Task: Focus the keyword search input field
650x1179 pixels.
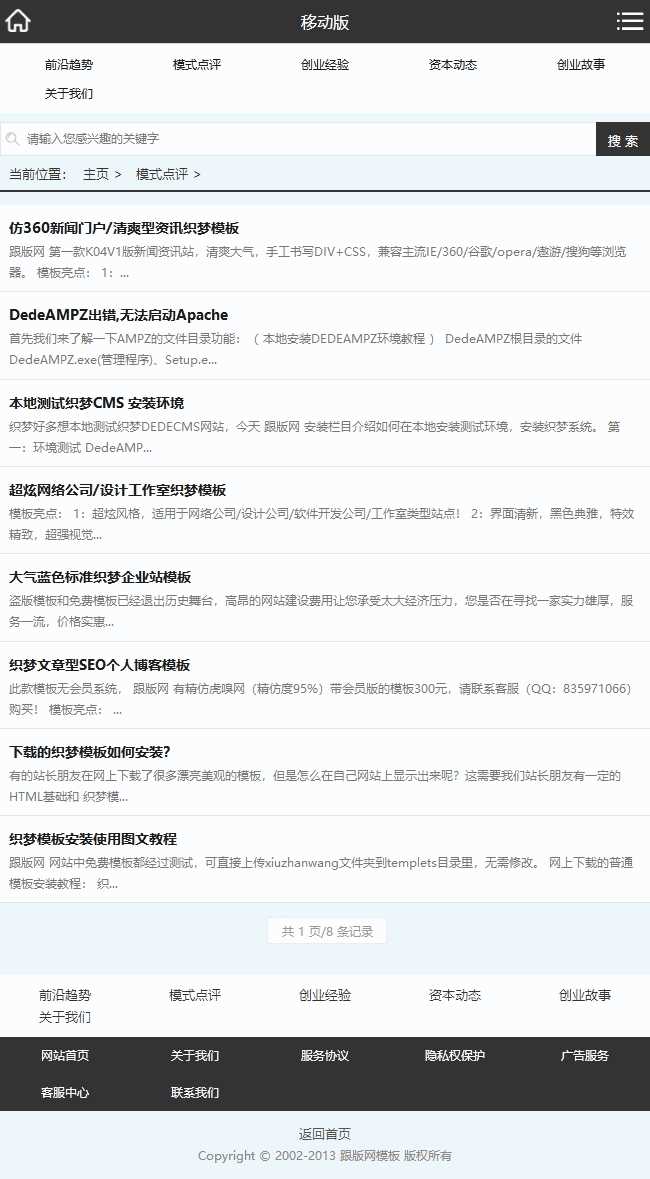Action: tap(298, 139)
